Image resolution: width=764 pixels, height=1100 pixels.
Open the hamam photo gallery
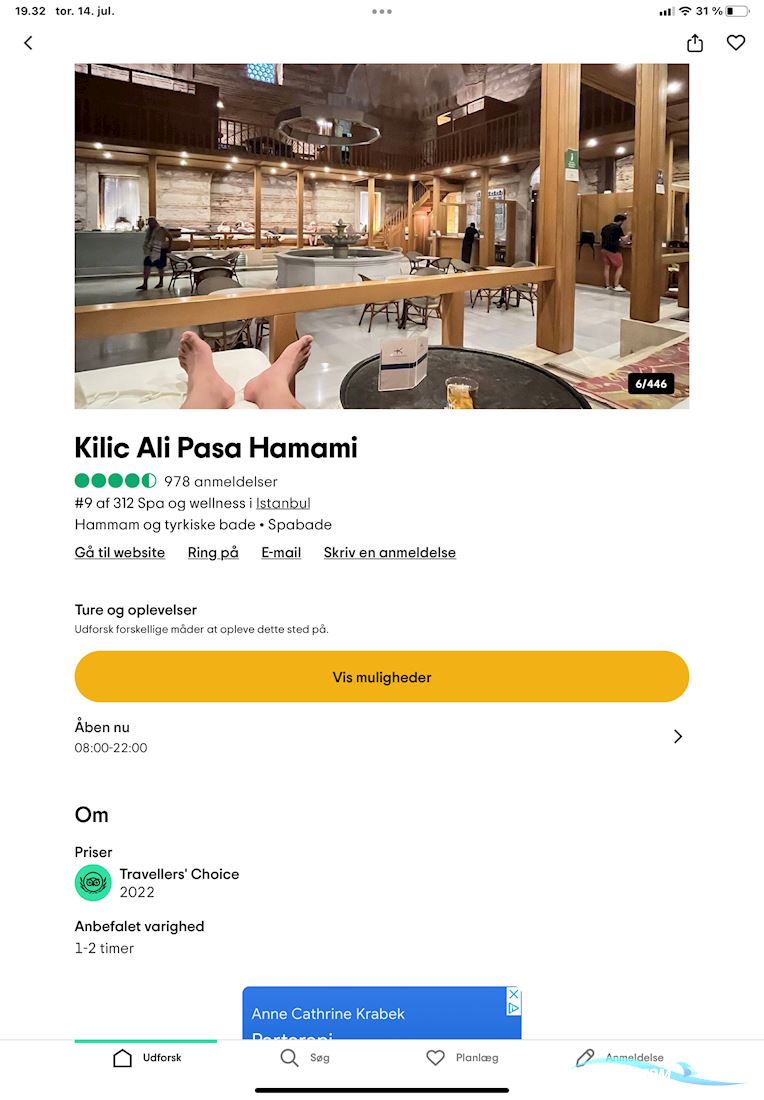(x=381, y=236)
